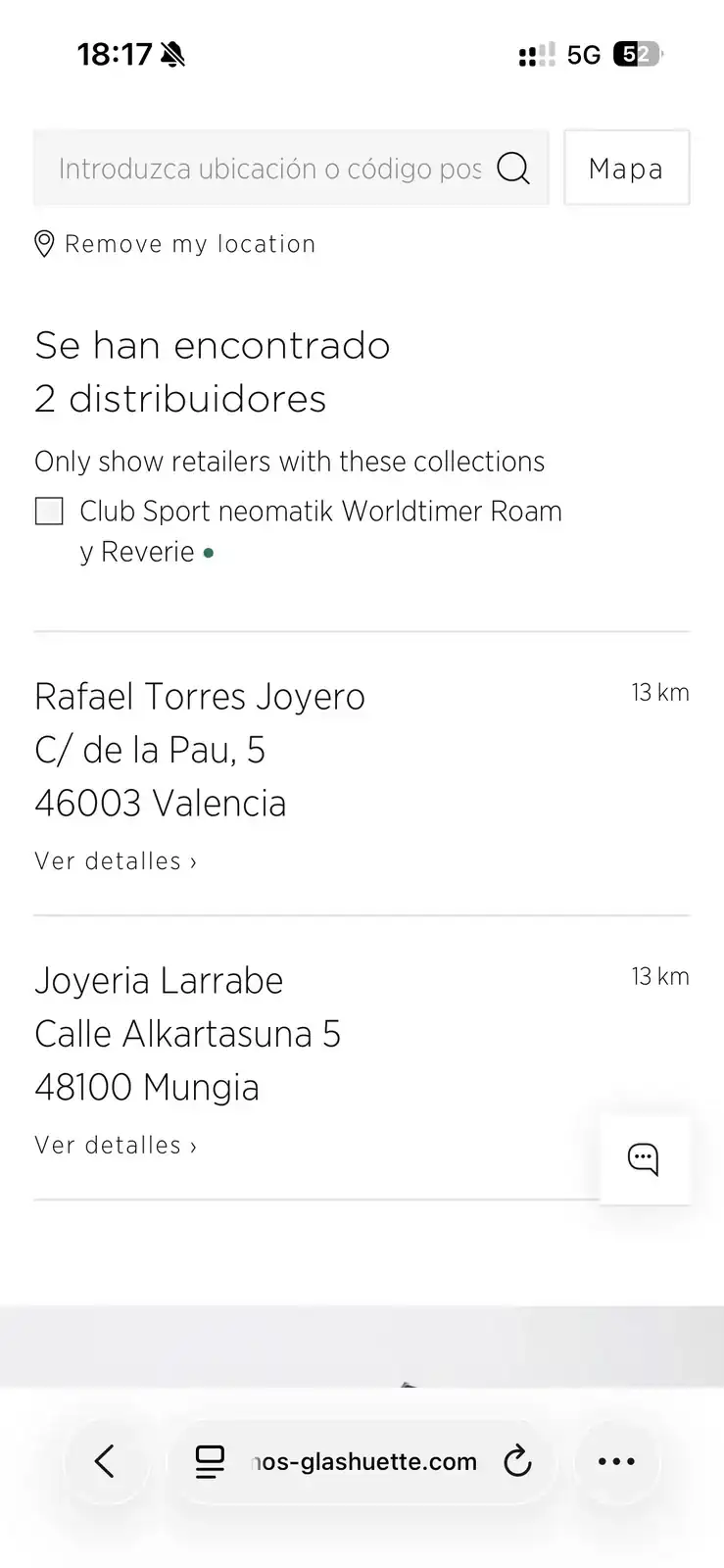Reload the page
The image size is (724, 1568).
click(x=517, y=1461)
